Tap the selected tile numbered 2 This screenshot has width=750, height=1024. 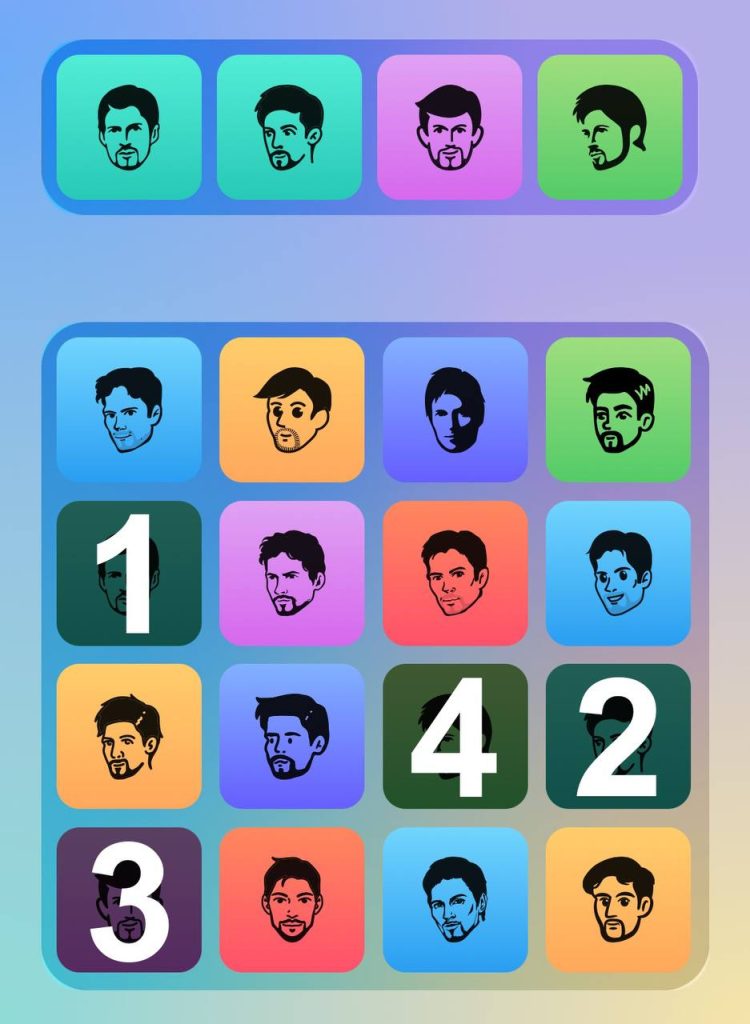(618, 736)
